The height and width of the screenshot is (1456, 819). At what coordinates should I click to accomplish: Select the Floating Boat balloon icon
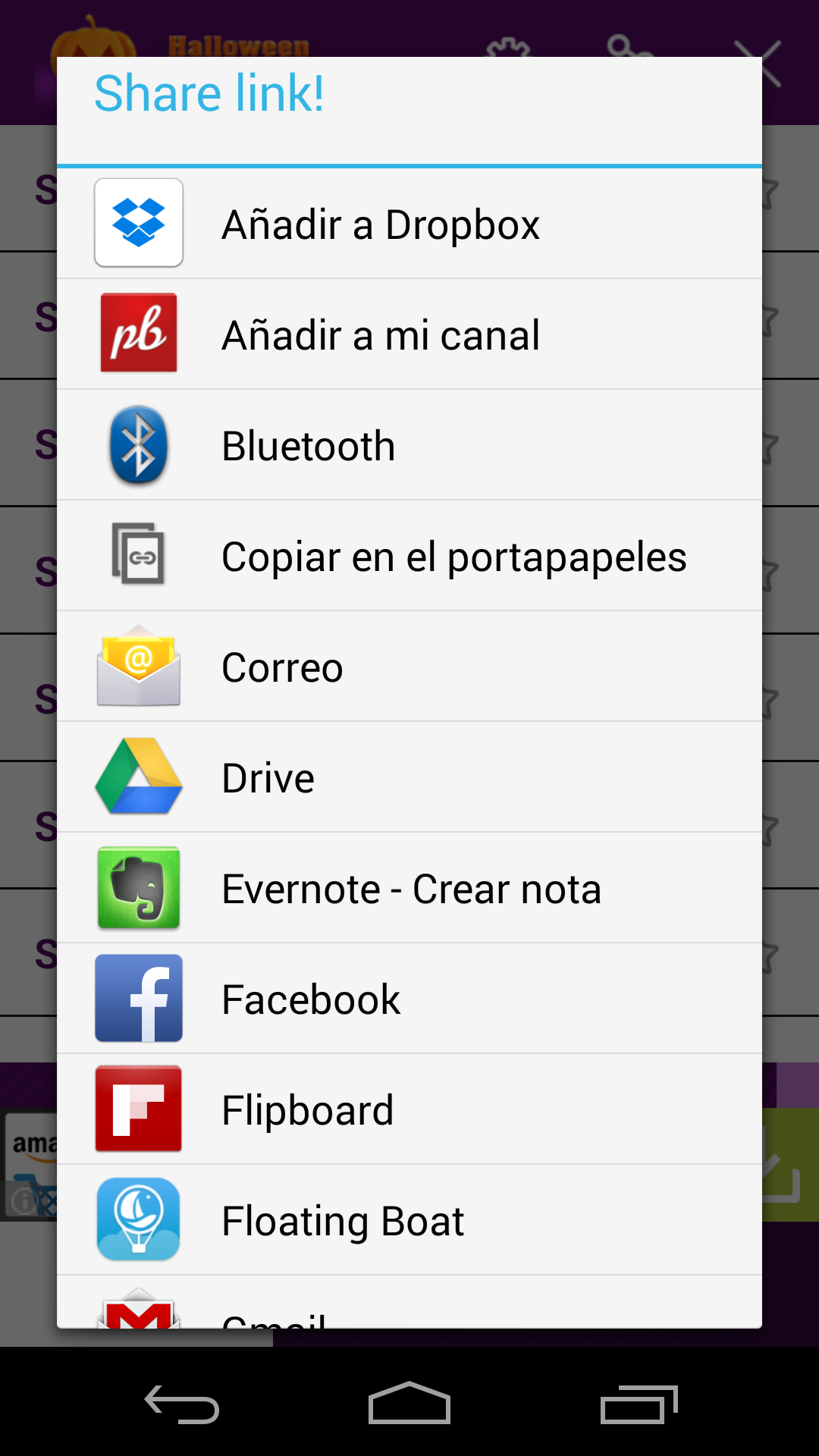(138, 1219)
